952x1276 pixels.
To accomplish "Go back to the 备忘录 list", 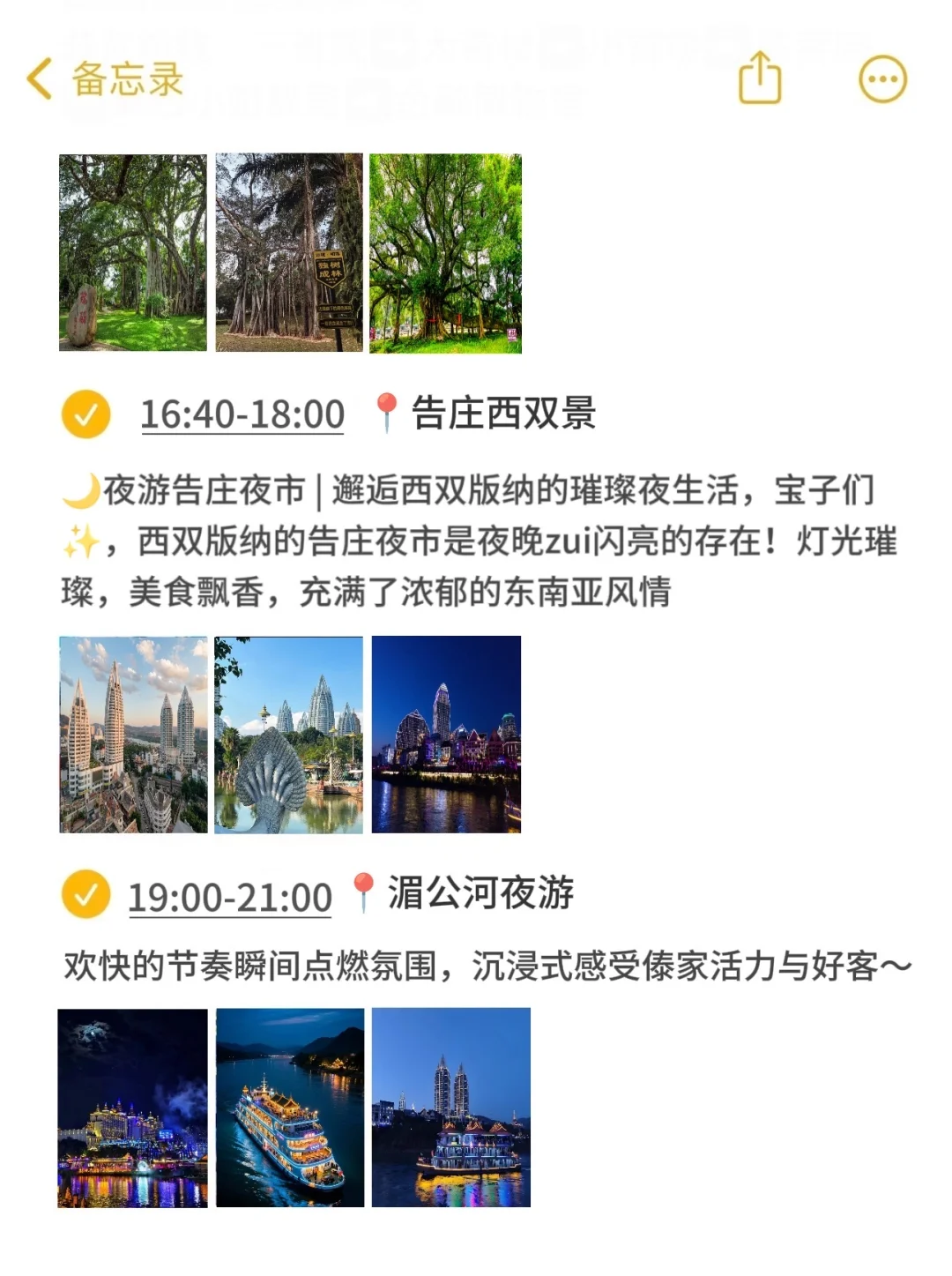I will coord(104,79).
